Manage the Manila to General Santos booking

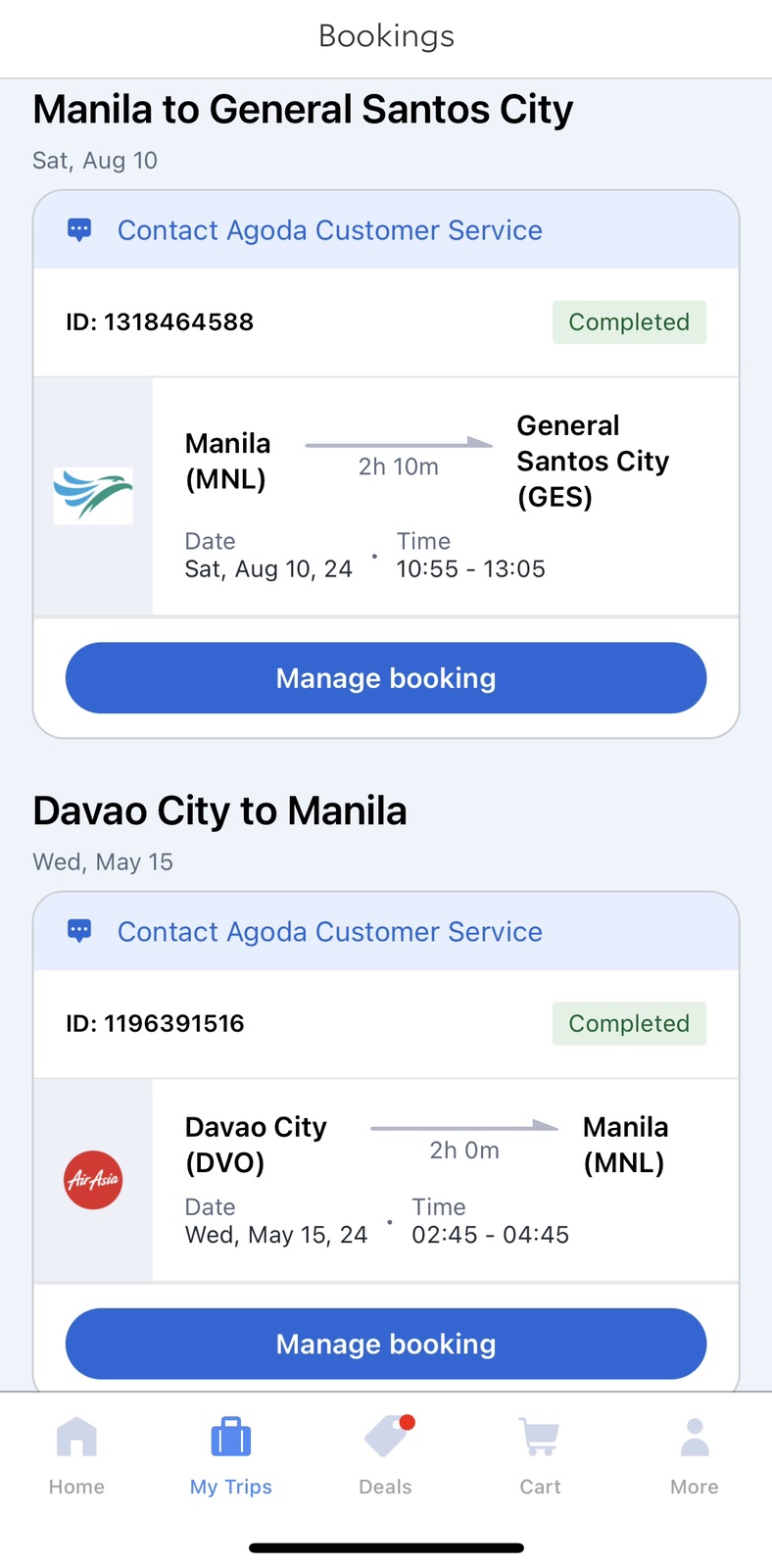386,678
